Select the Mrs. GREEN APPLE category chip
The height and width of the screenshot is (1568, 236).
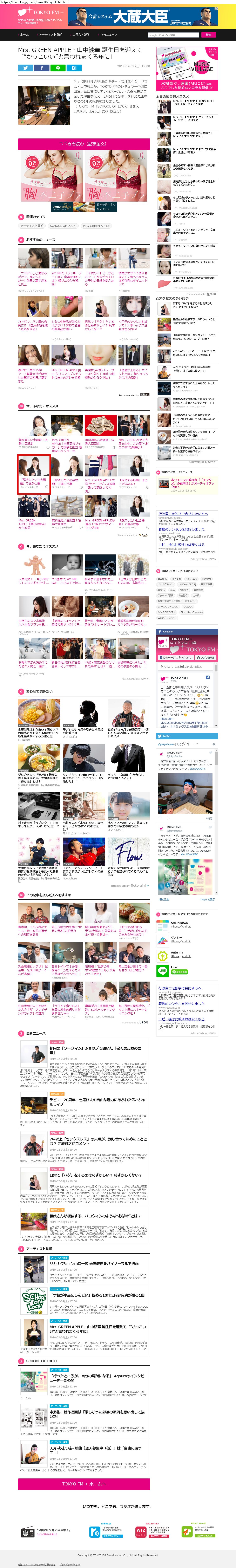point(96,225)
